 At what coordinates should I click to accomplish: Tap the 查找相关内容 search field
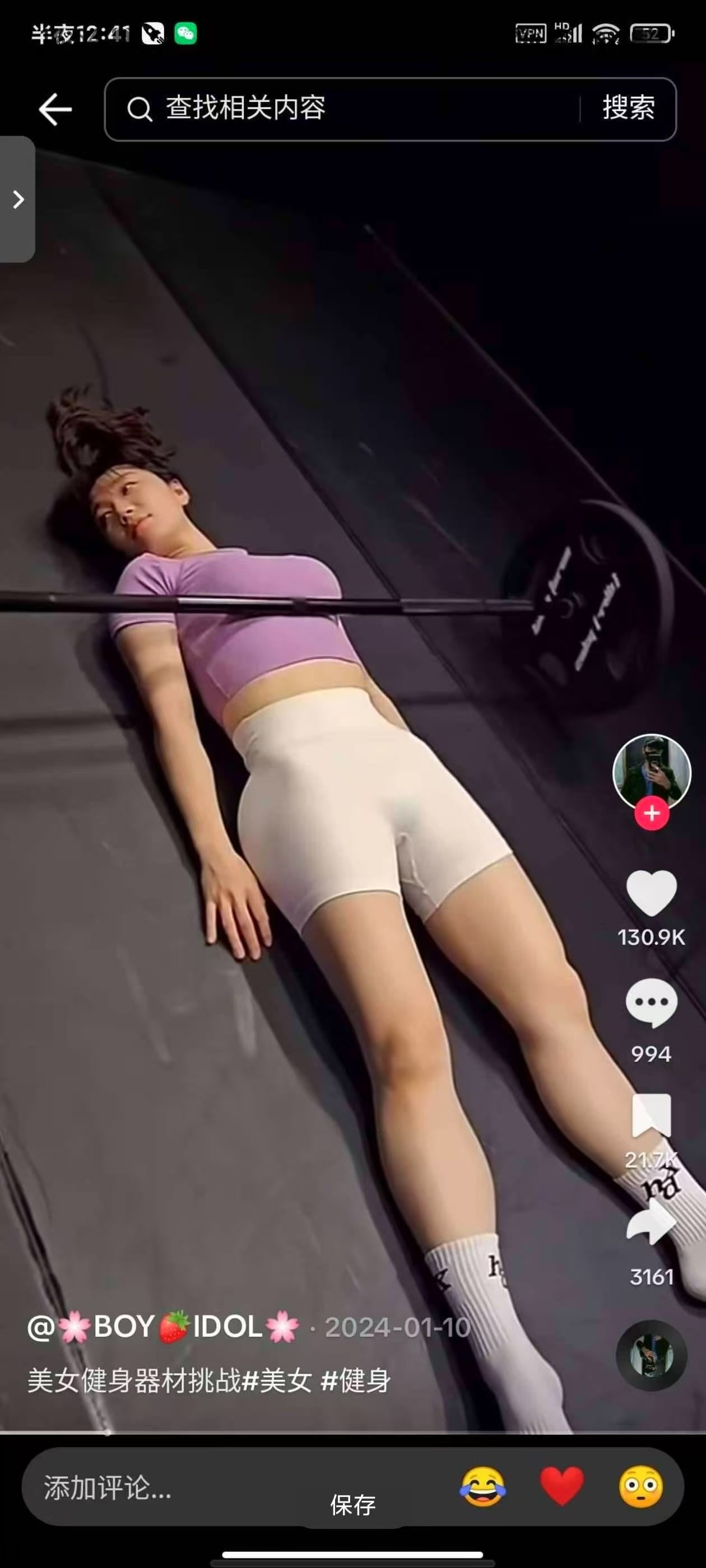pos(341,109)
